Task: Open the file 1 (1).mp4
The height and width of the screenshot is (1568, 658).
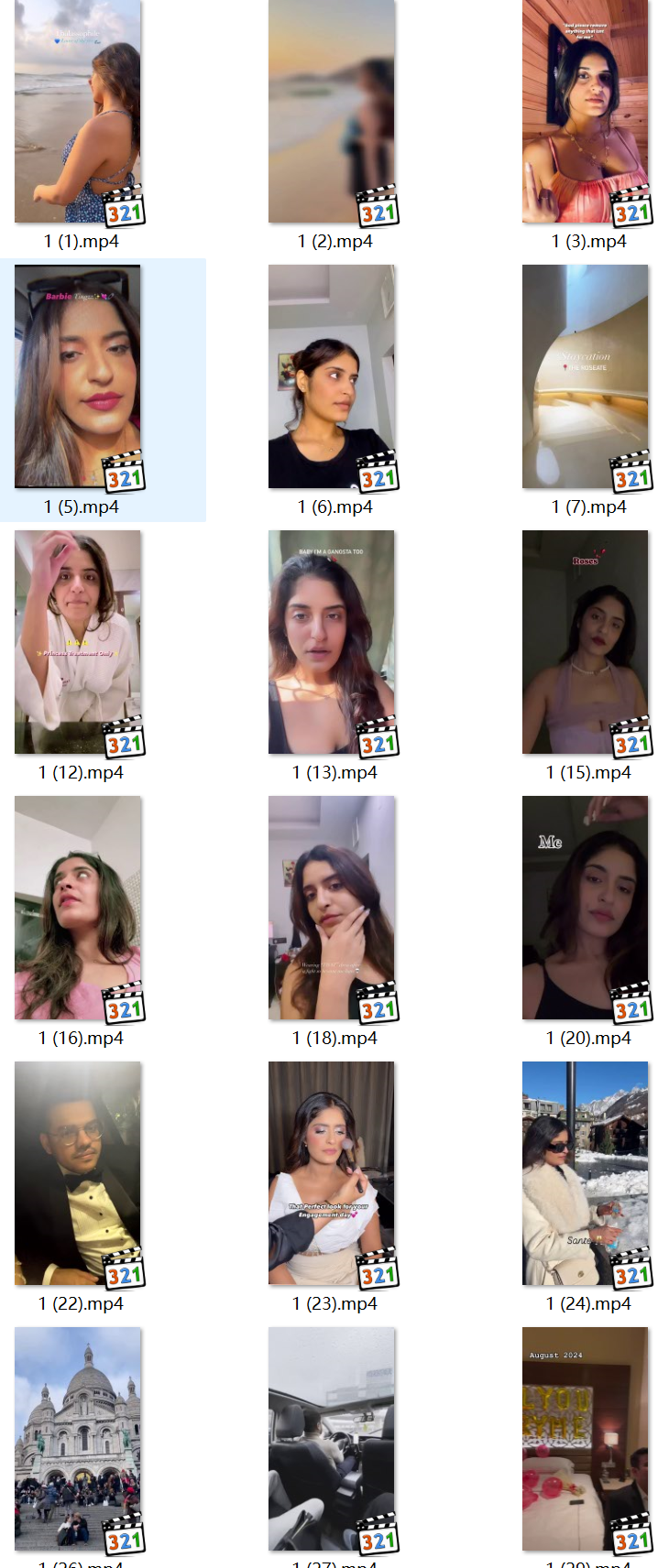Action: 78,112
